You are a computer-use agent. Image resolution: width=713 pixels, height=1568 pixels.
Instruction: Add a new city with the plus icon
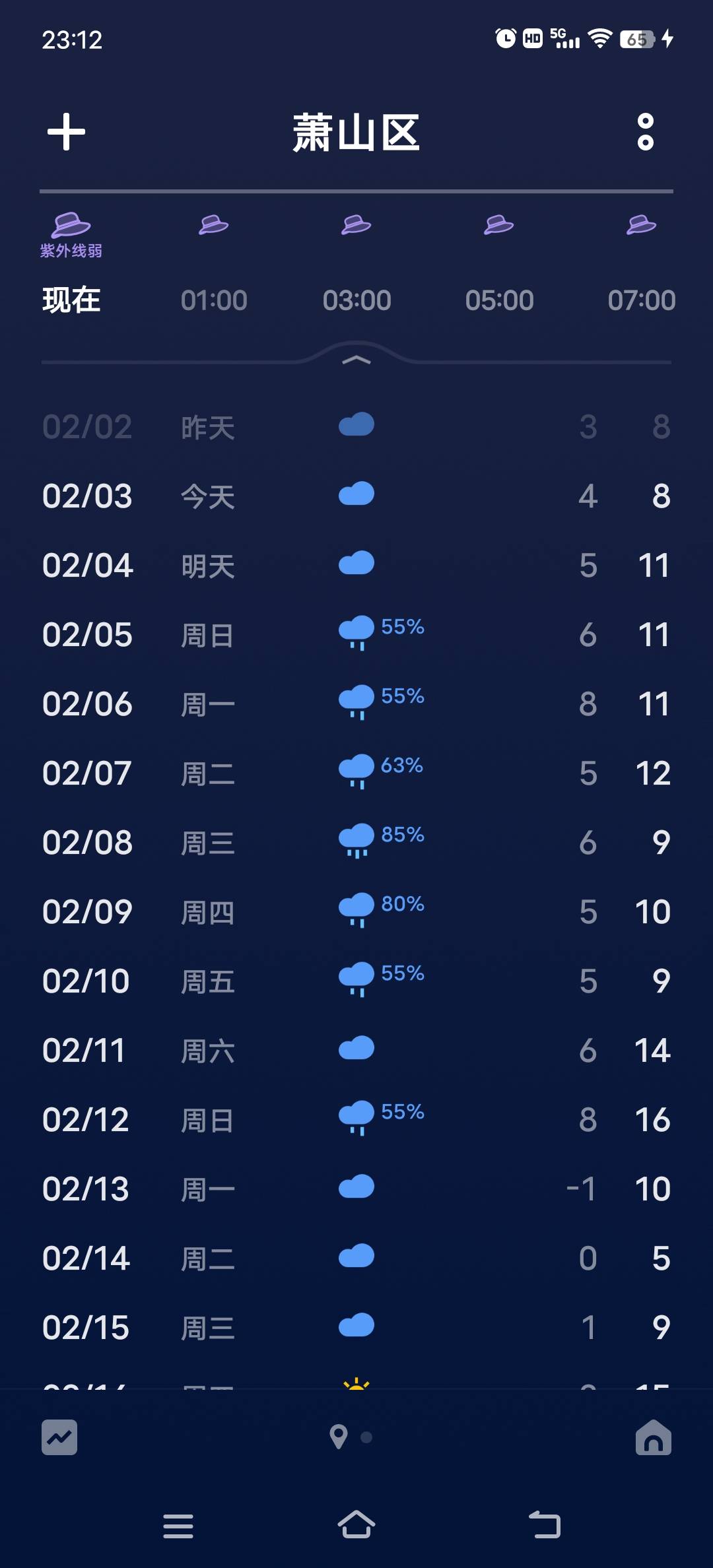coord(66,132)
